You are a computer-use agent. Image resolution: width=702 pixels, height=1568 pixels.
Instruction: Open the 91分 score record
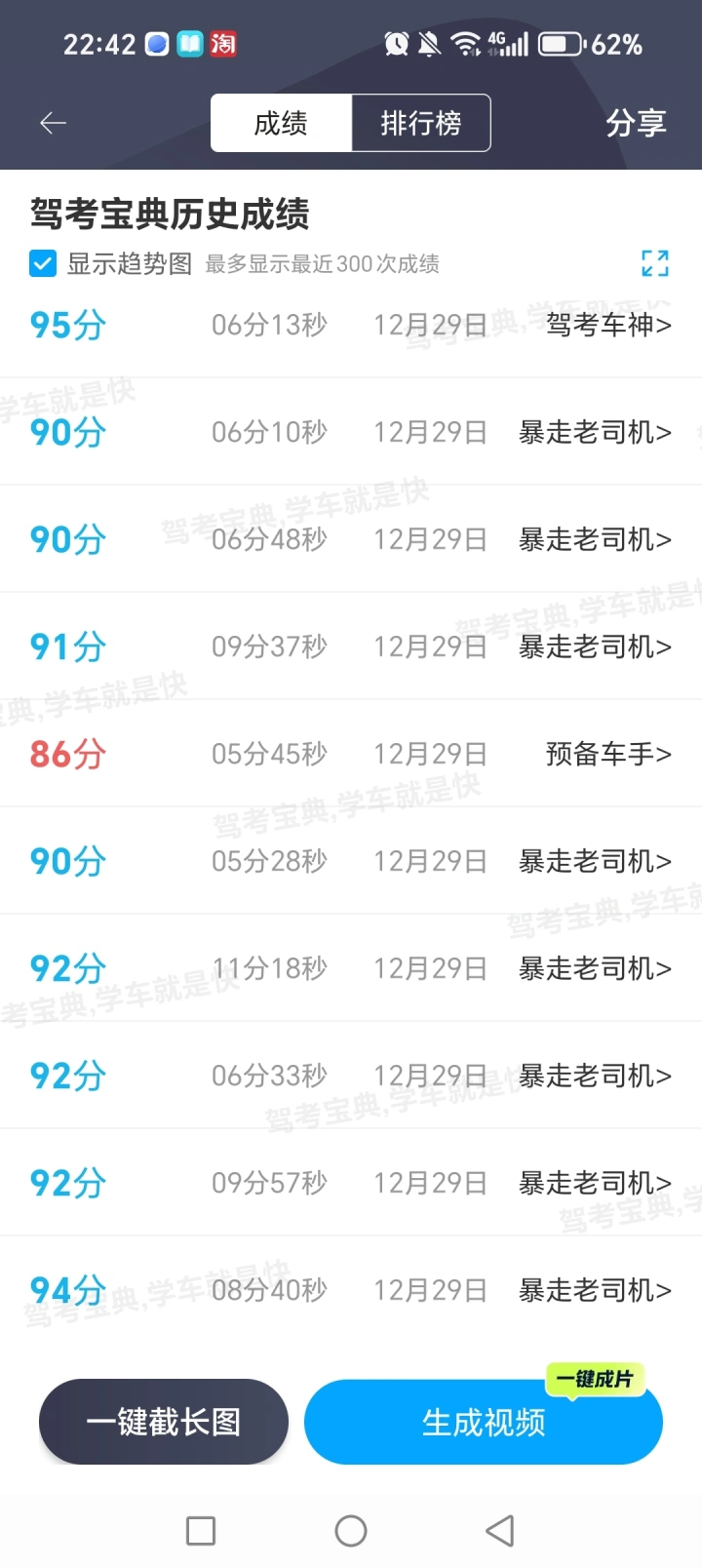tap(351, 646)
